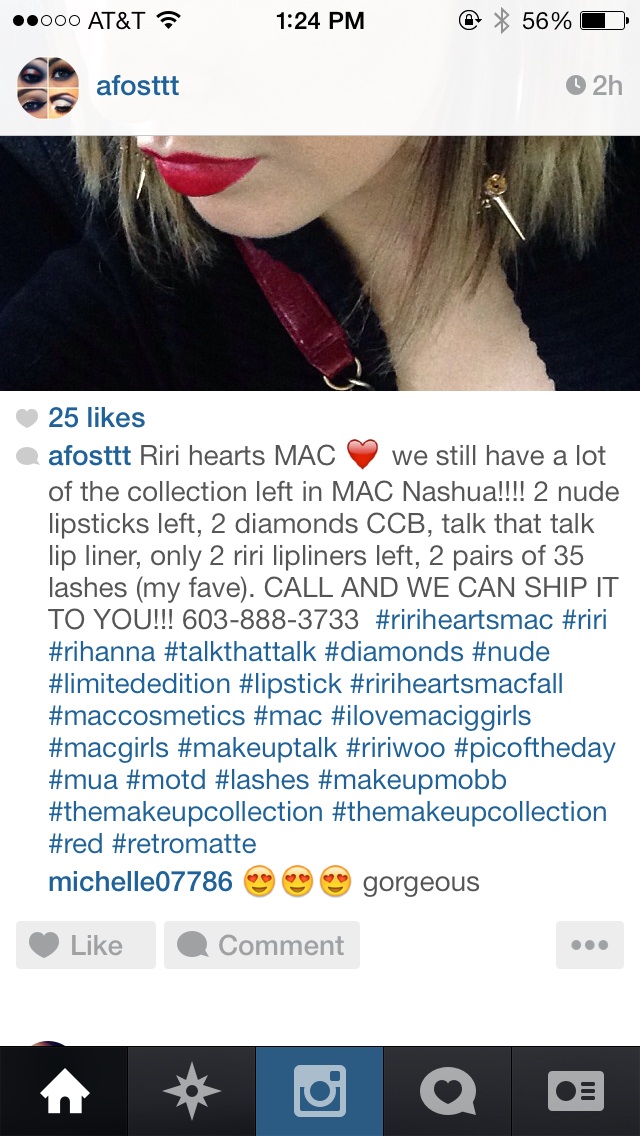
Task: Open the #limitededition hashtag
Action: pyautogui.click(x=139, y=684)
